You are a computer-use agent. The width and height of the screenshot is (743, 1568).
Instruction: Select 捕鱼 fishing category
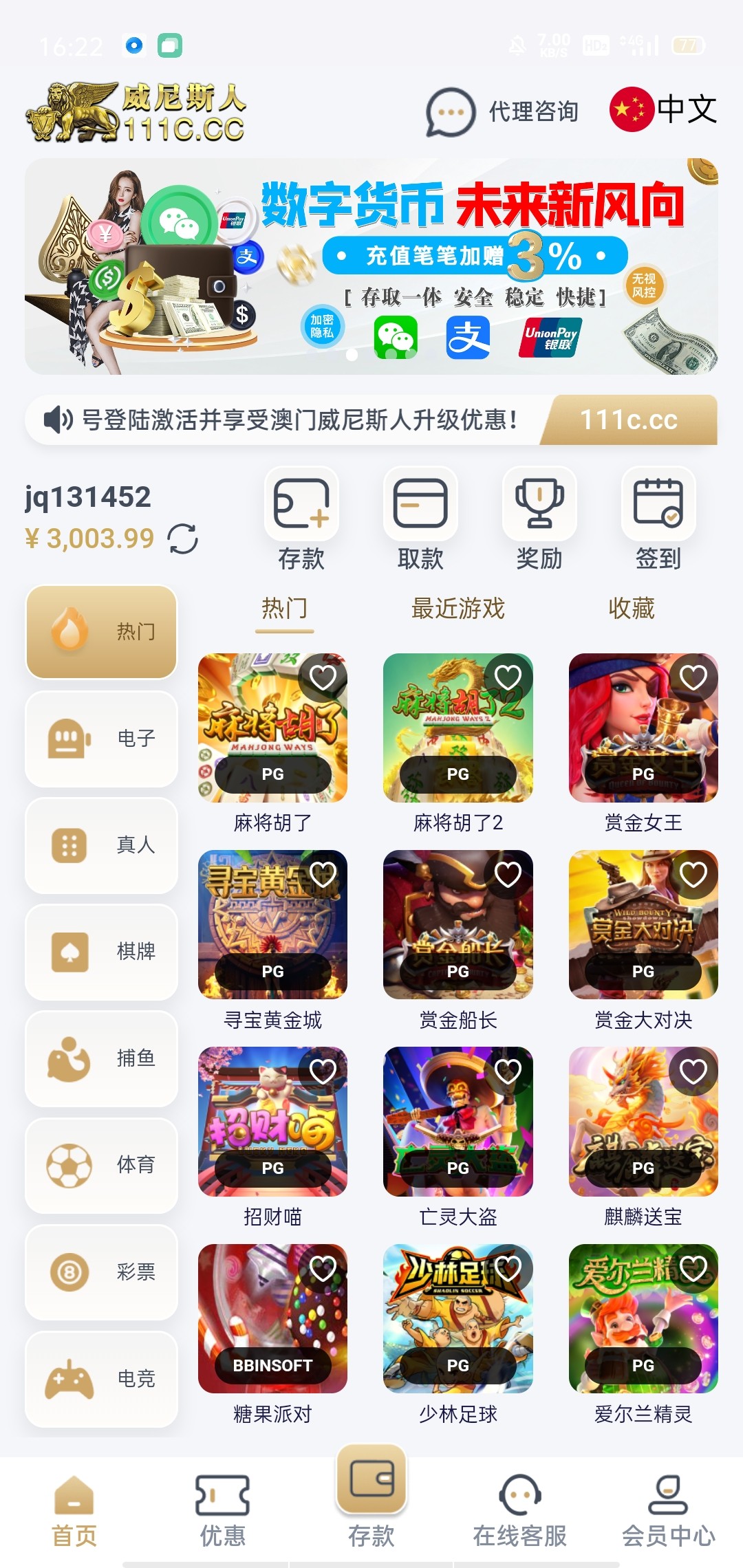coord(102,1058)
